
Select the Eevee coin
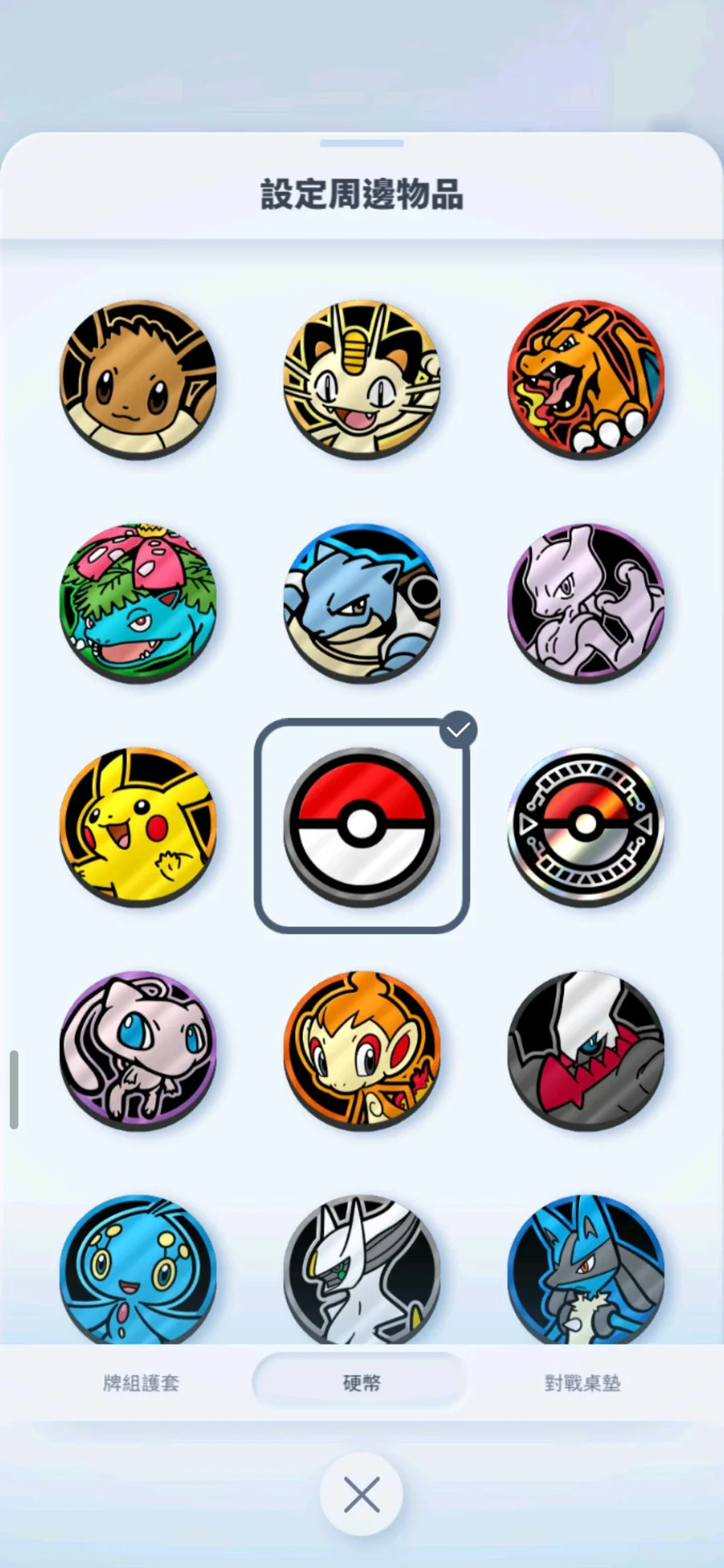tap(138, 379)
